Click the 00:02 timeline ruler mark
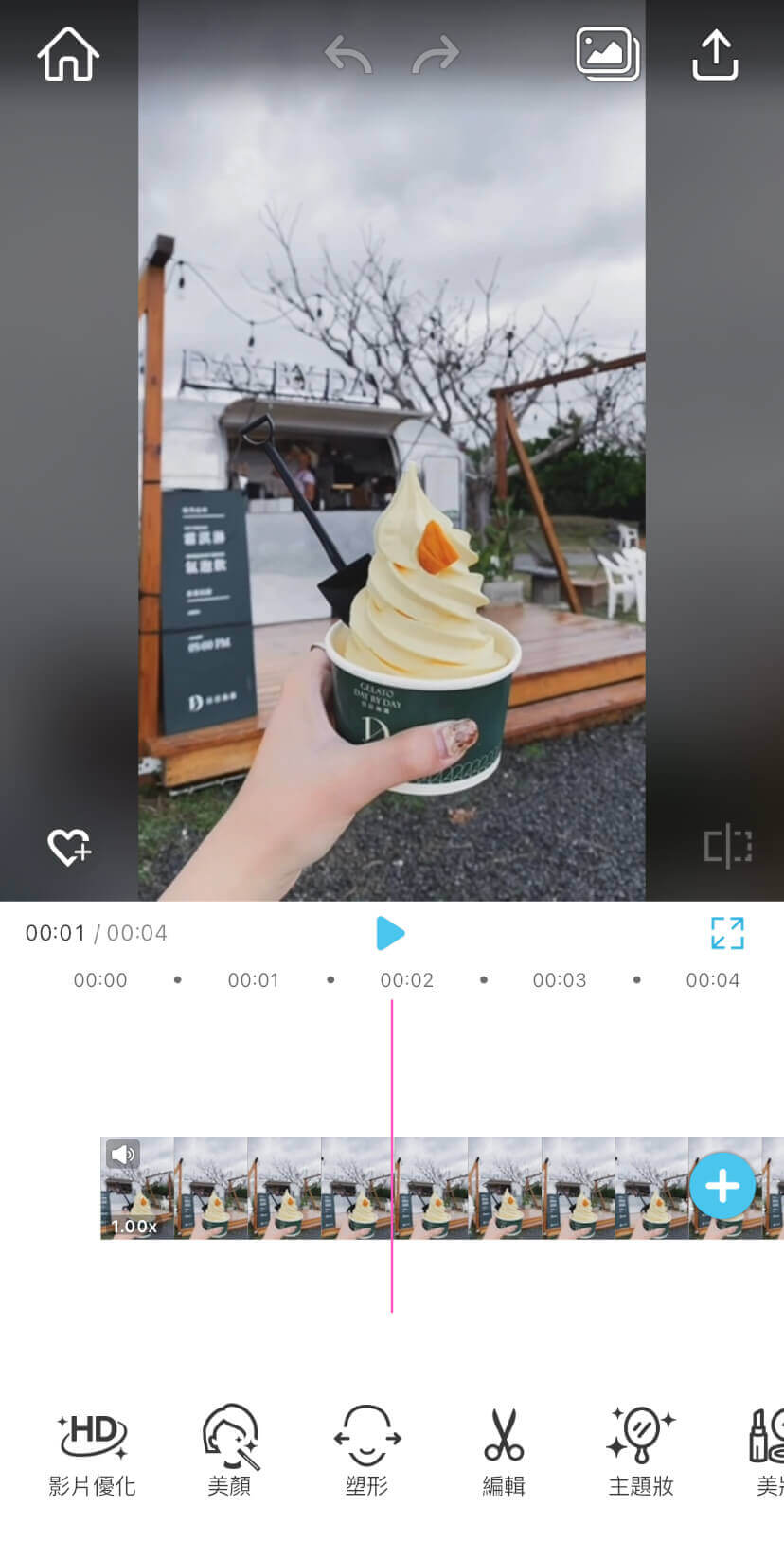Viewport: 784px width, 1542px height. pos(406,980)
